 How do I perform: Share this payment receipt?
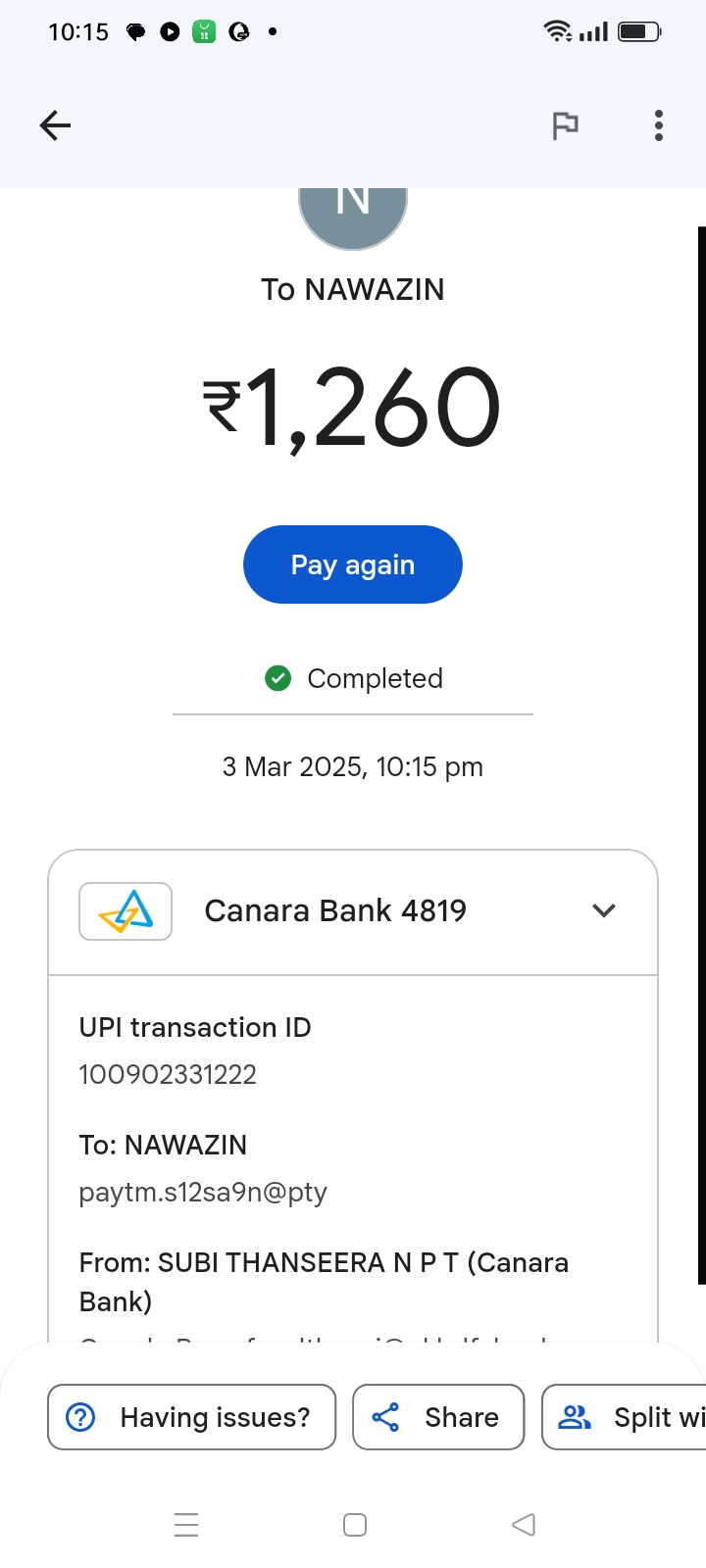[438, 1417]
